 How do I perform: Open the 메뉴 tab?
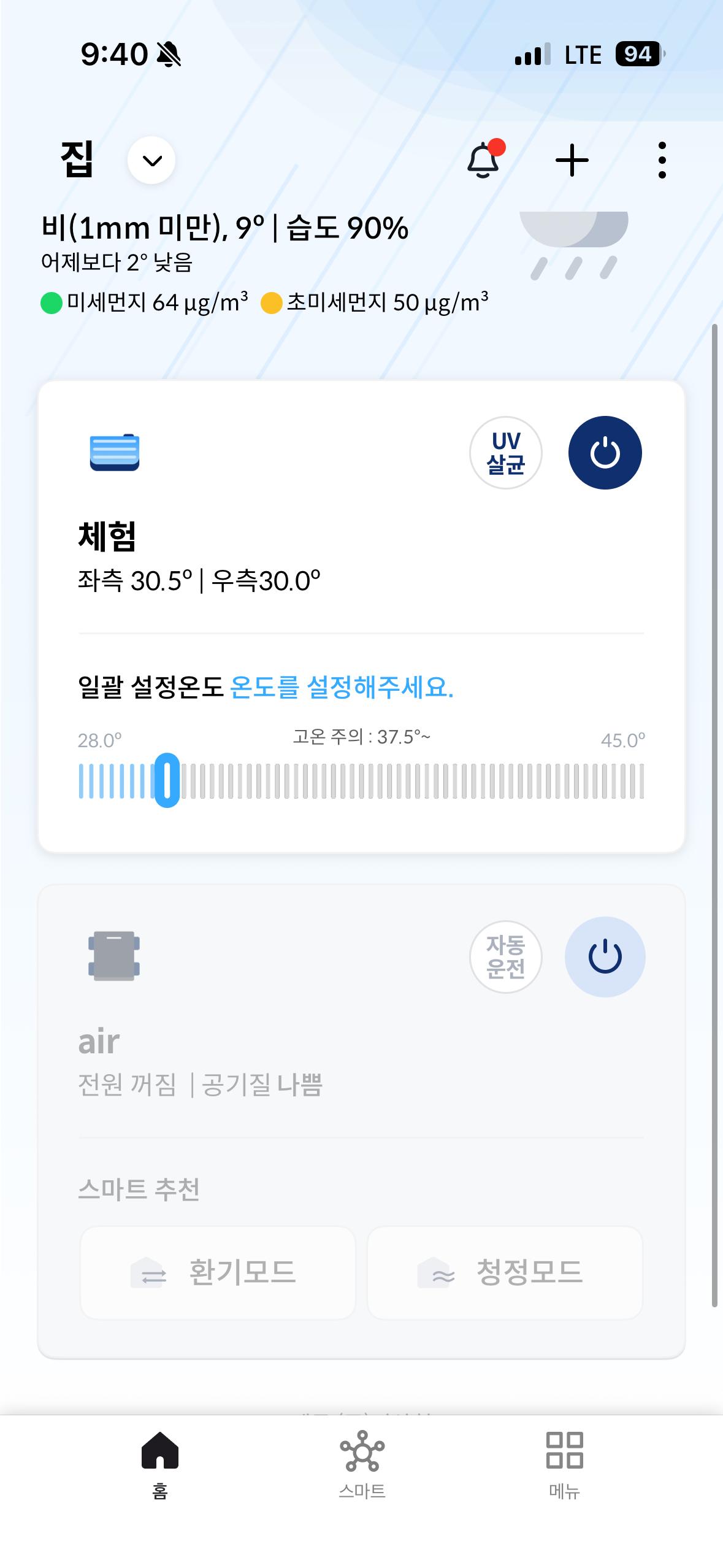565,1472
